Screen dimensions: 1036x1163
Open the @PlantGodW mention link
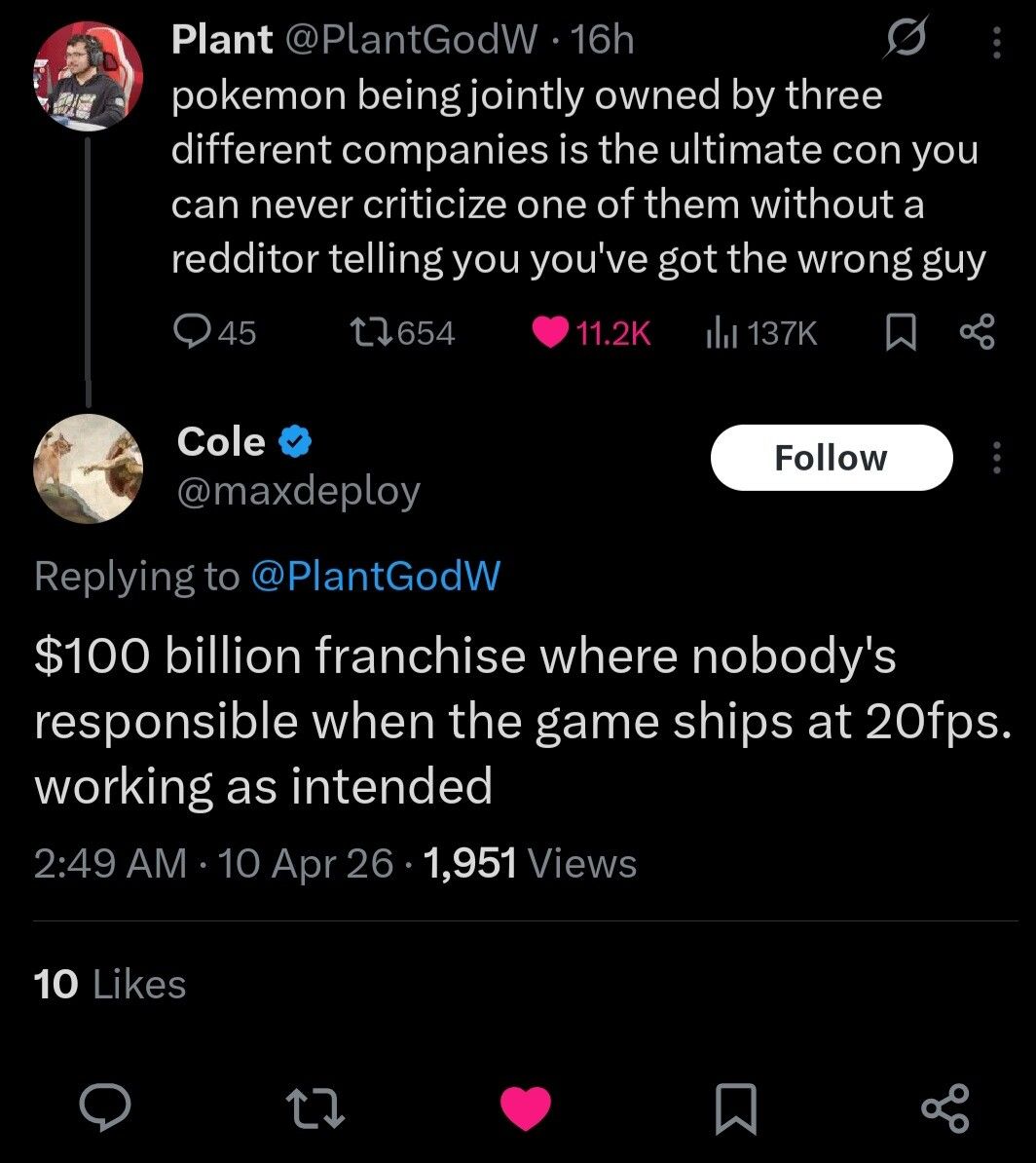pyautogui.click(x=375, y=577)
